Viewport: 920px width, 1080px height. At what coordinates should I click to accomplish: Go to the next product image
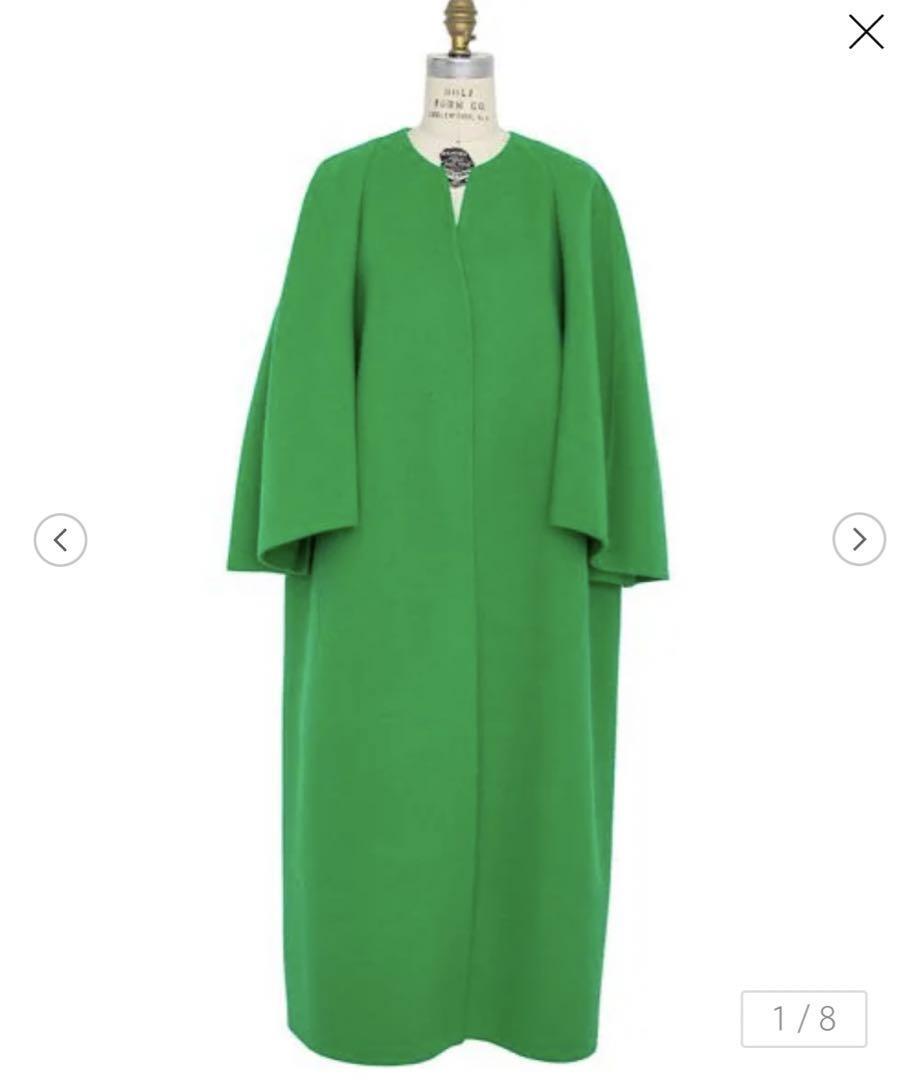pyautogui.click(x=858, y=539)
